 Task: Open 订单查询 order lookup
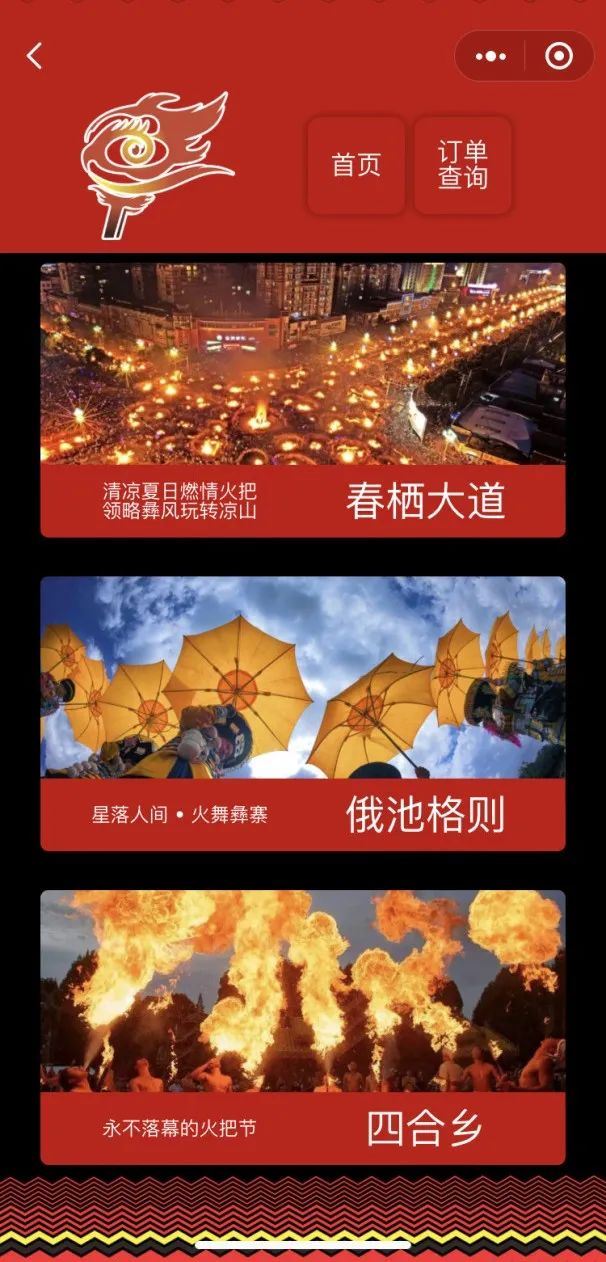462,165
